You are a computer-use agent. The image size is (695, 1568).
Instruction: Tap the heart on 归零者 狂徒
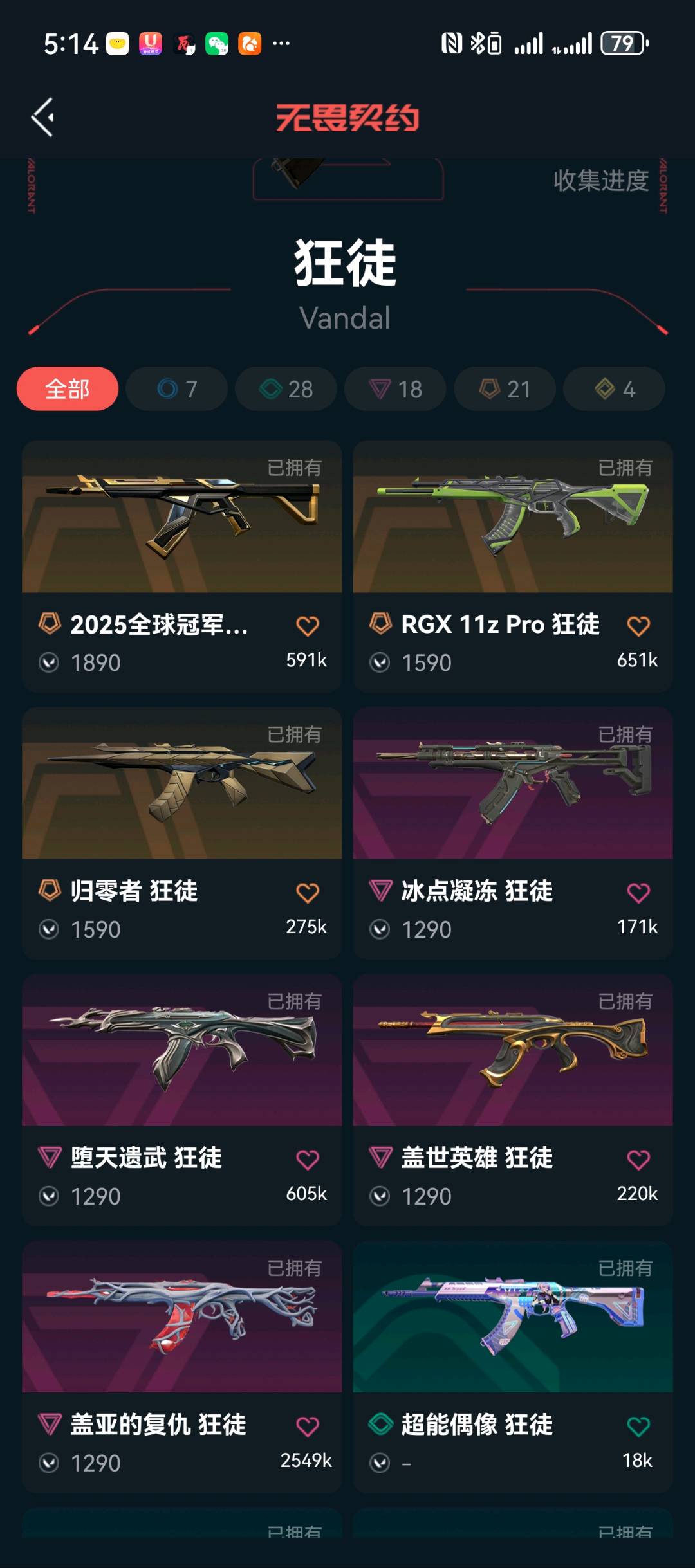[x=307, y=893]
